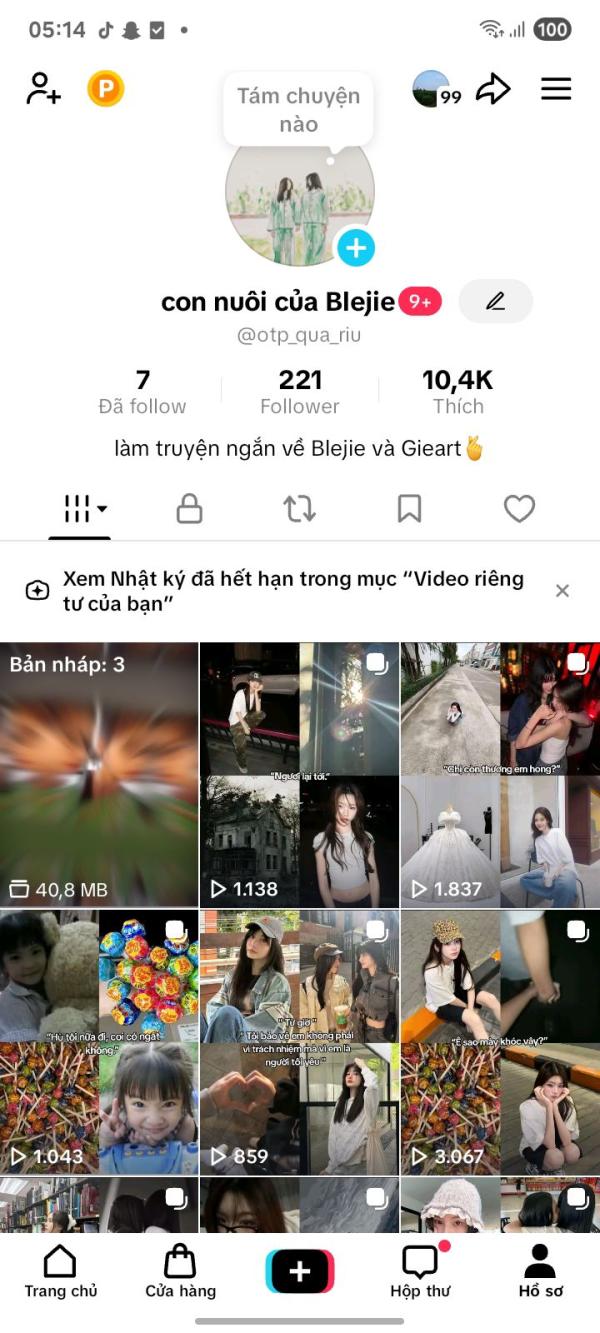The height and width of the screenshot is (1333, 600).
Task: Switch to the liked videos heart tab
Action: coord(519,509)
